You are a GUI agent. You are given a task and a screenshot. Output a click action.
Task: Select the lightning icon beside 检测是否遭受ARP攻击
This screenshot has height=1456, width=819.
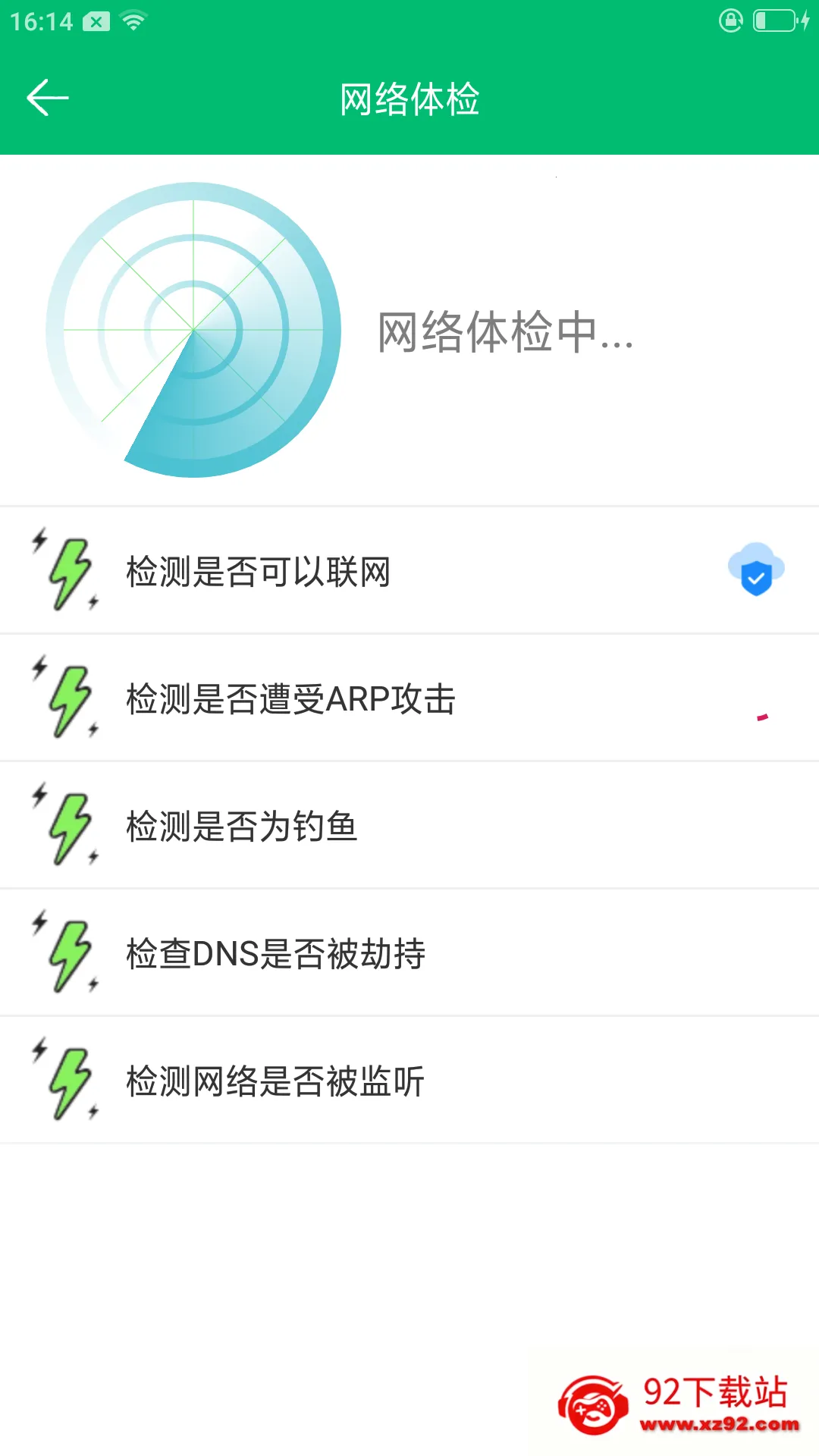pyautogui.click(x=67, y=698)
